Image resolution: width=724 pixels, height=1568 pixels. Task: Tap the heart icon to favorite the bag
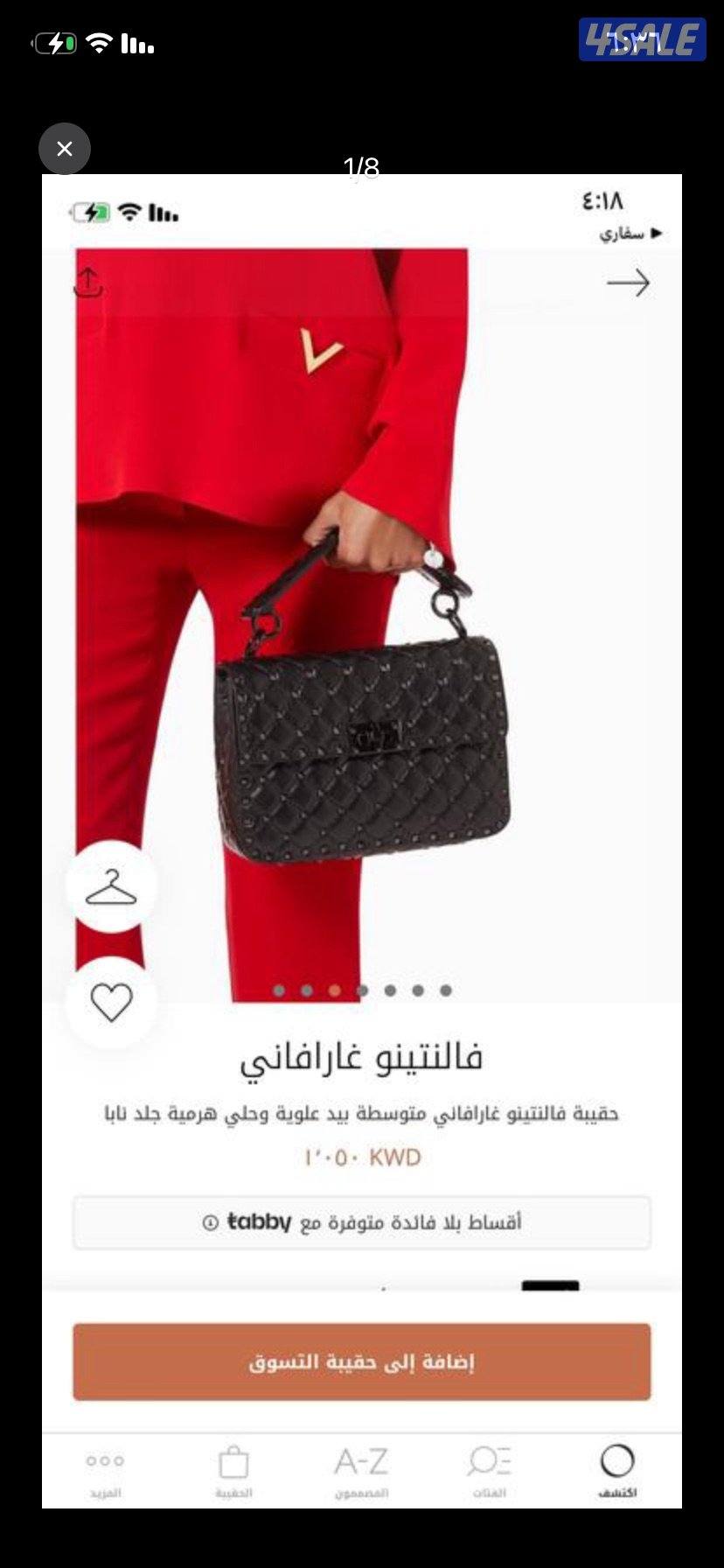(111, 1004)
